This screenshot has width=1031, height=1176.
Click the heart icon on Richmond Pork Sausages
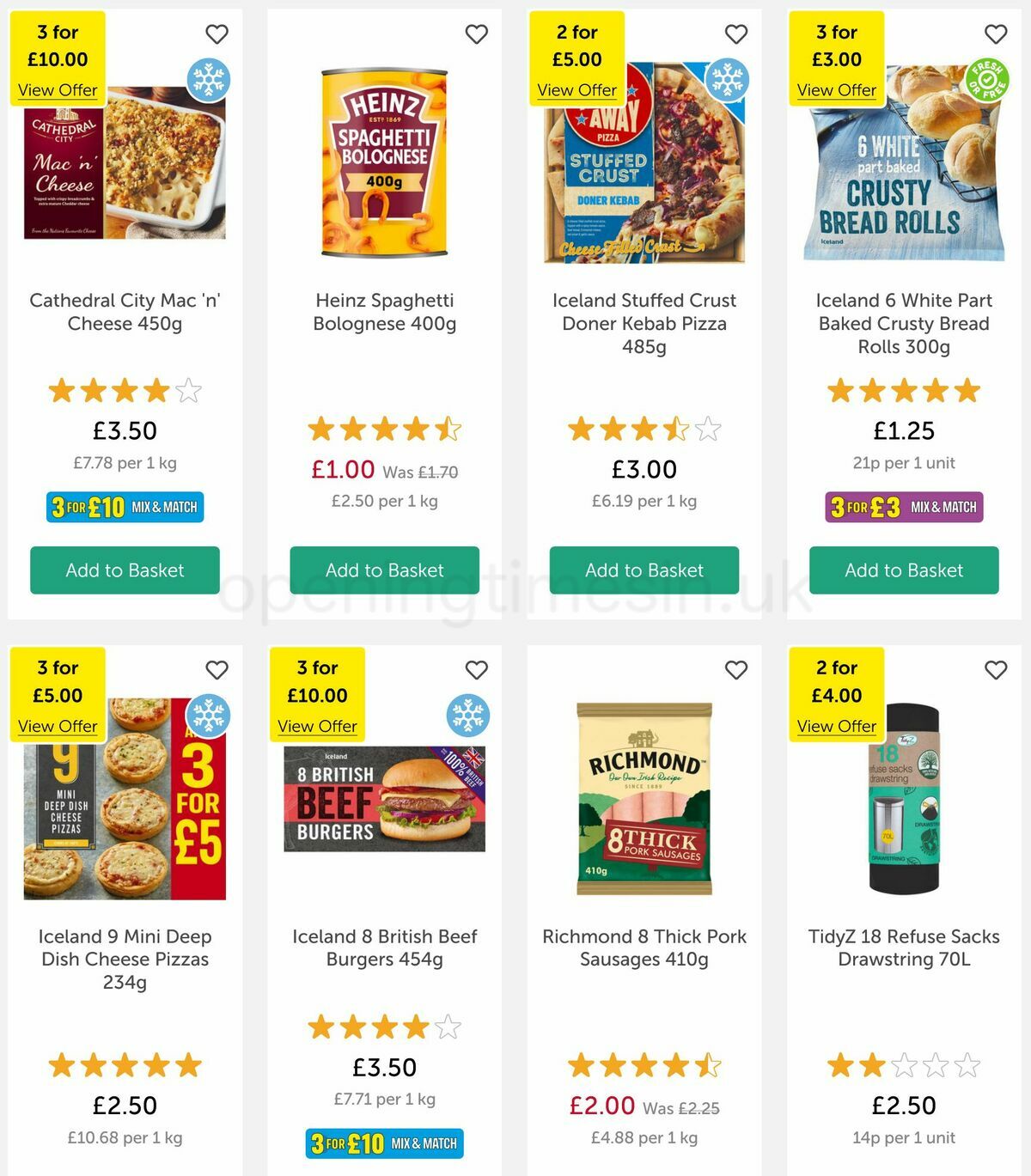pyautogui.click(x=736, y=668)
